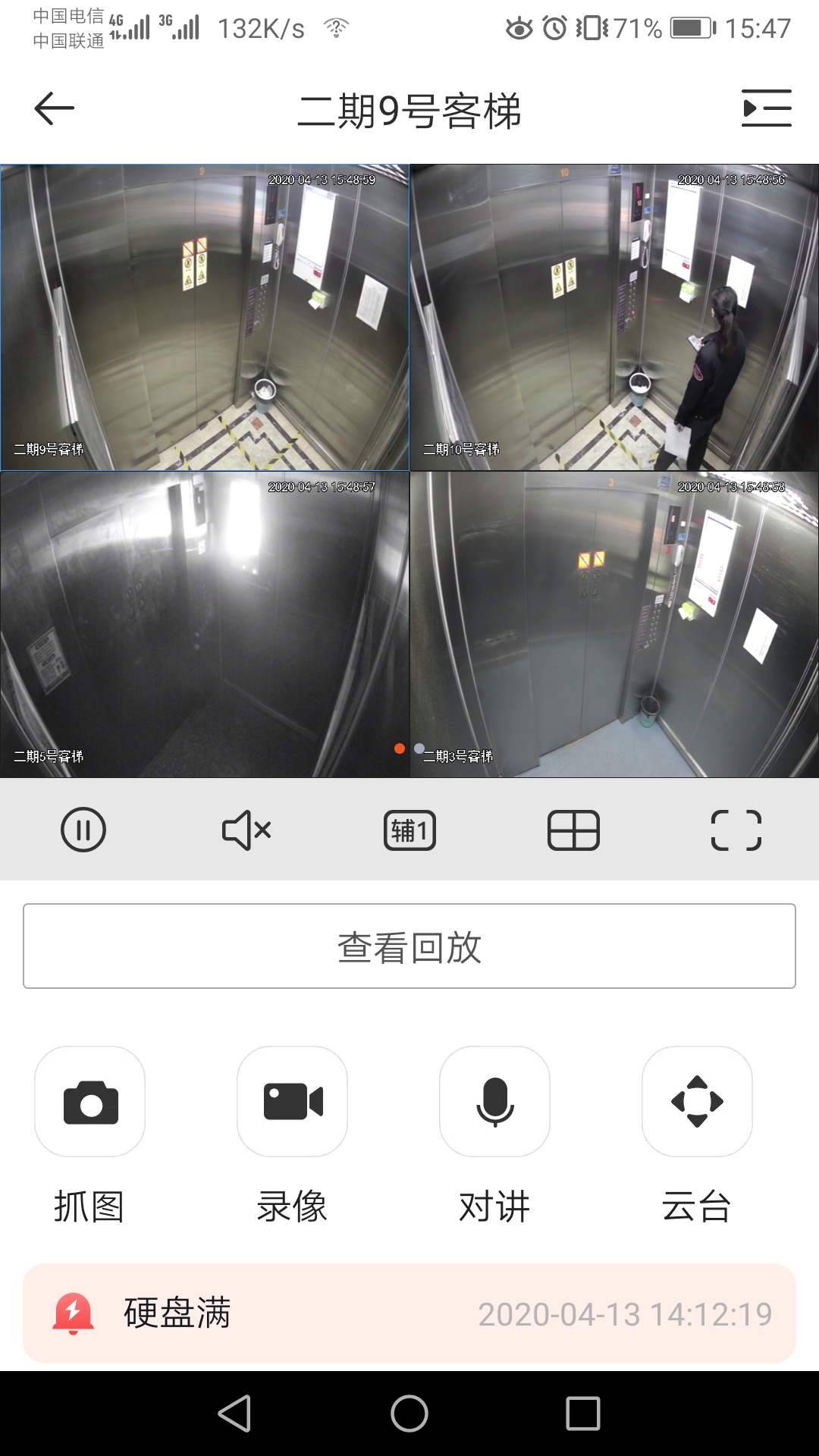Image resolution: width=819 pixels, height=1456 pixels.
Task: Capture a snapshot with 抓图
Action: (x=90, y=1102)
